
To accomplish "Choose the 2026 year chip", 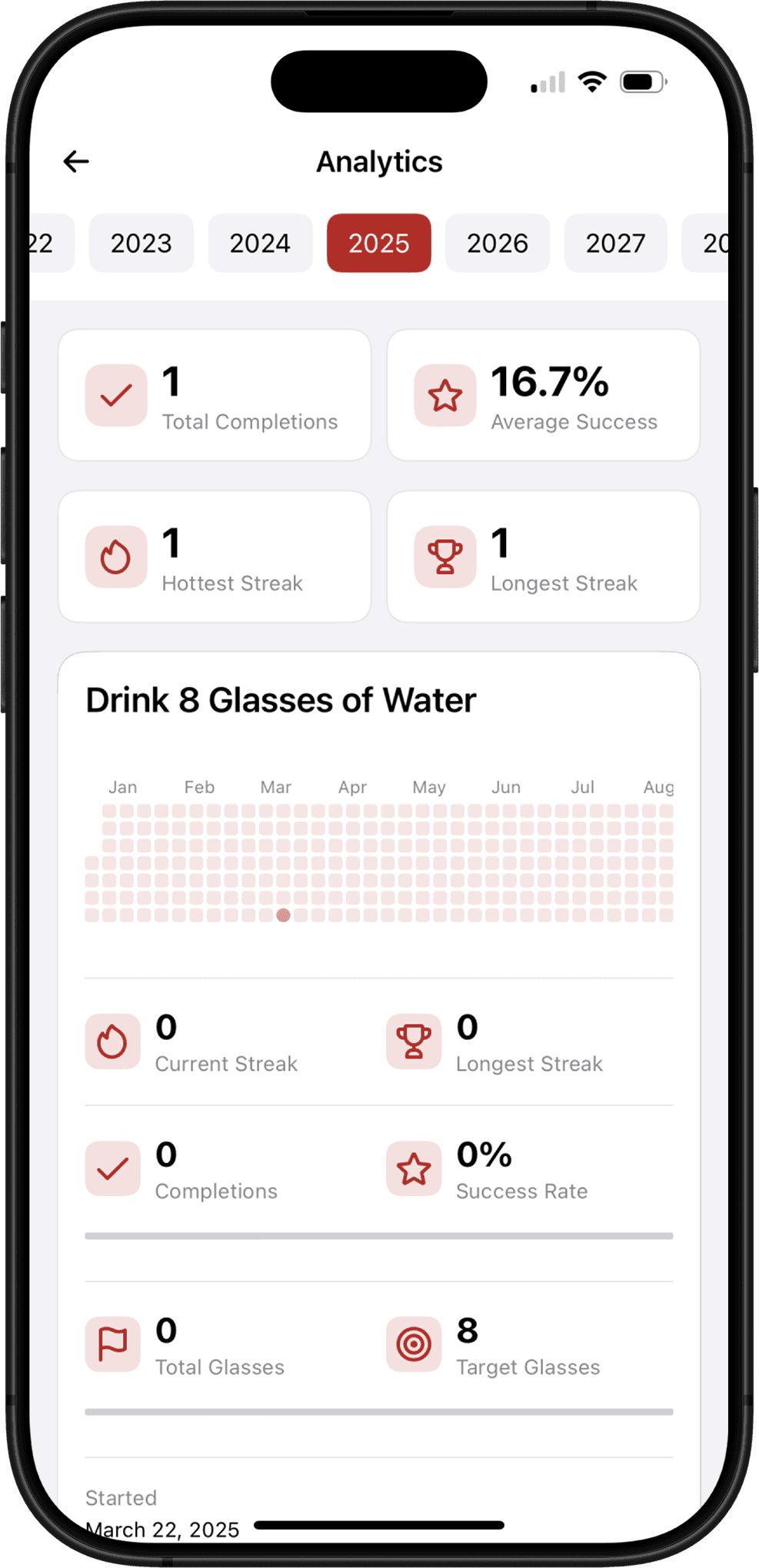I will (x=498, y=243).
